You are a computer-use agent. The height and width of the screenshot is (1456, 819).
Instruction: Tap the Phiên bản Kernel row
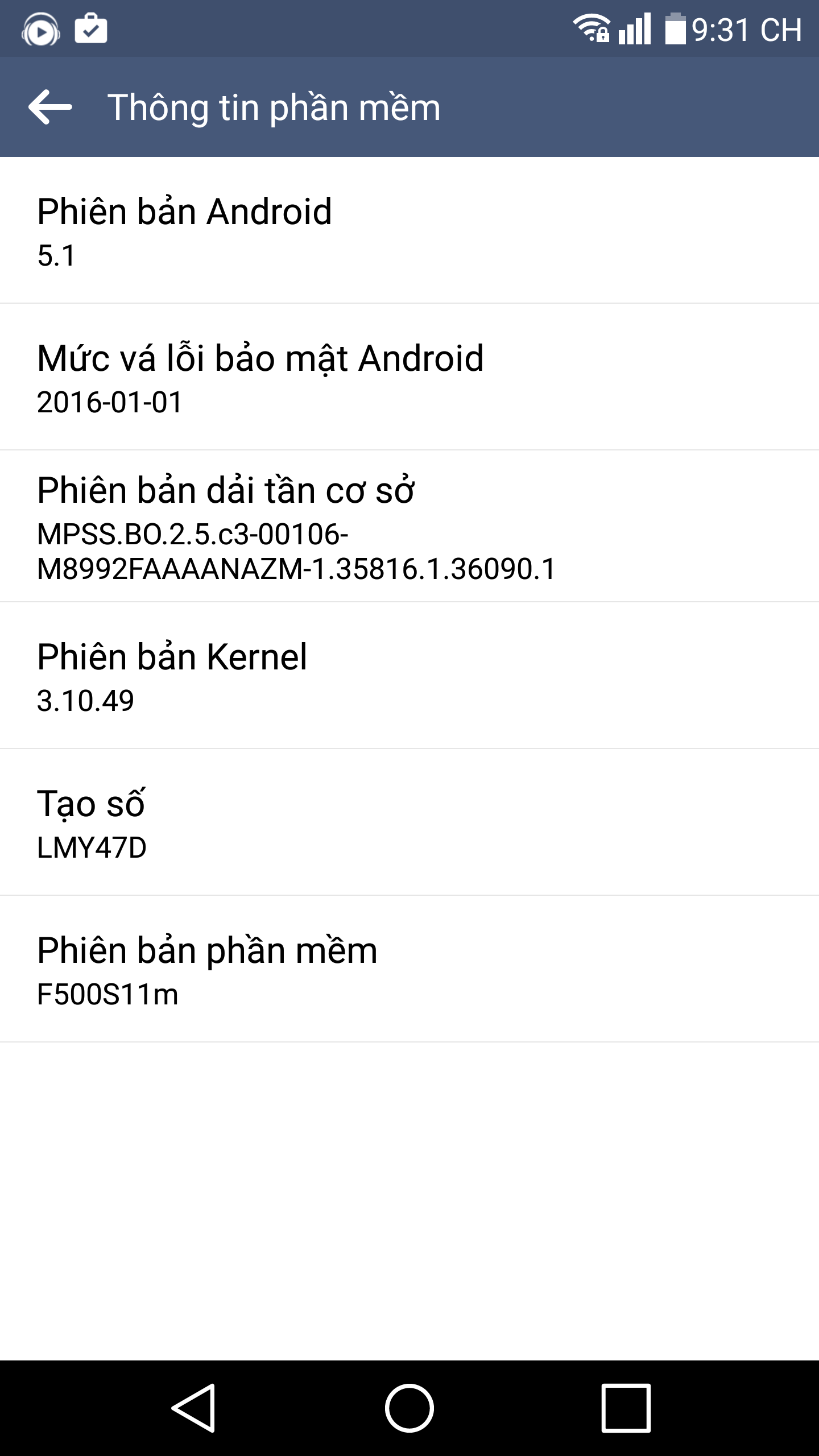pyautogui.click(x=409, y=676)
